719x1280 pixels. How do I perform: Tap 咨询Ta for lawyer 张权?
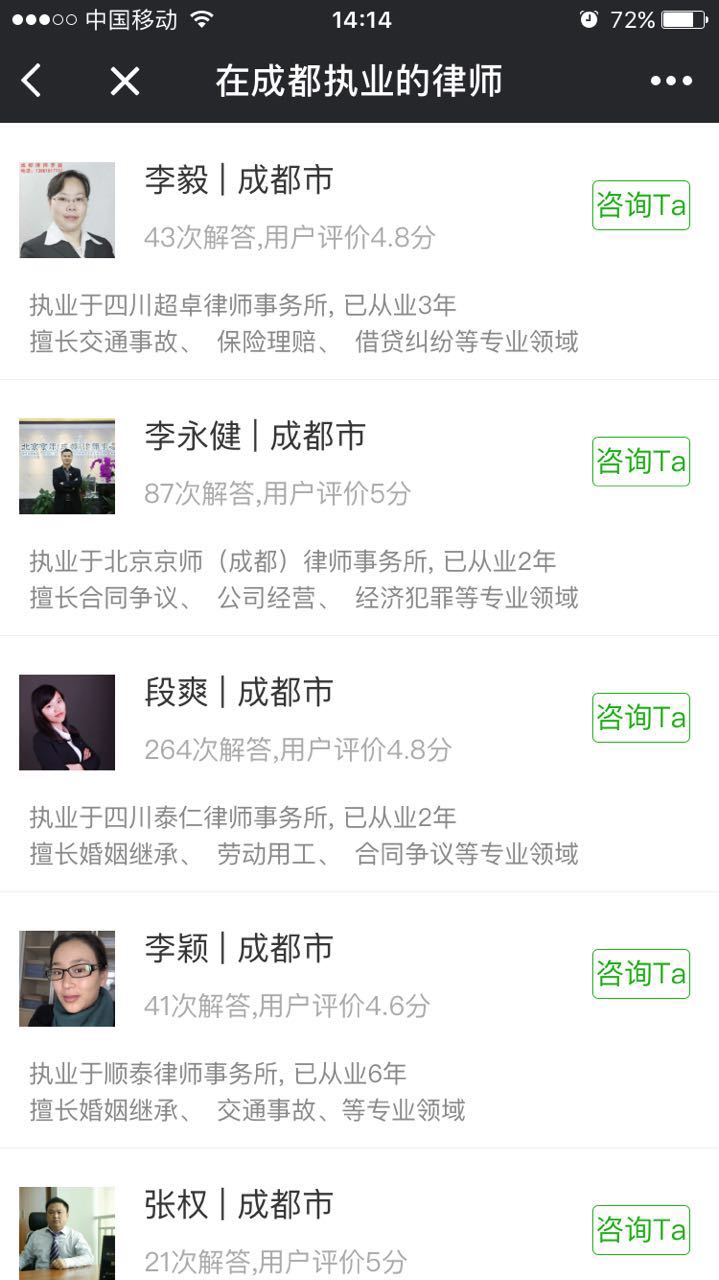(640, 1229)
